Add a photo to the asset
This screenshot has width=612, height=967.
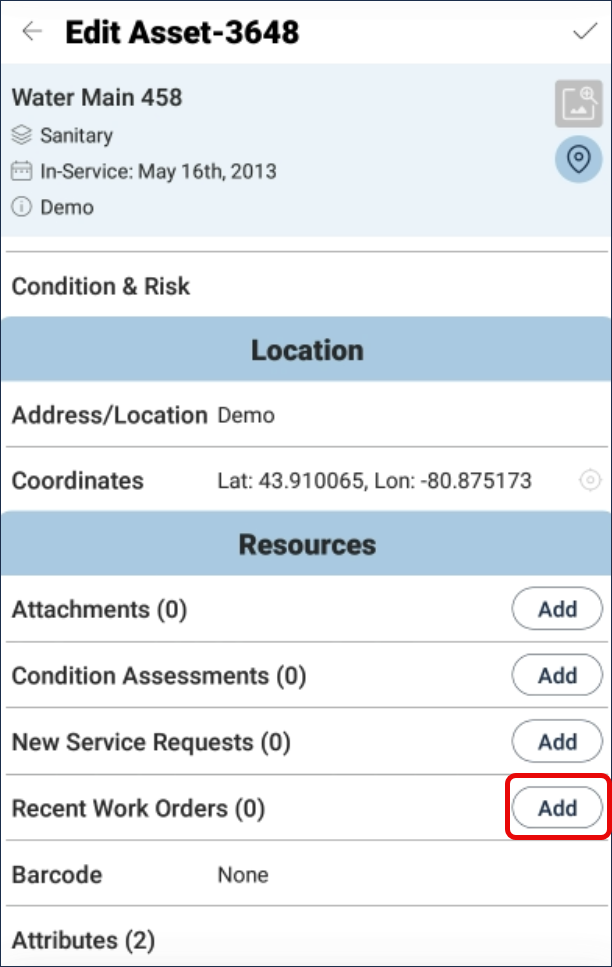click(x=578, y=104)
